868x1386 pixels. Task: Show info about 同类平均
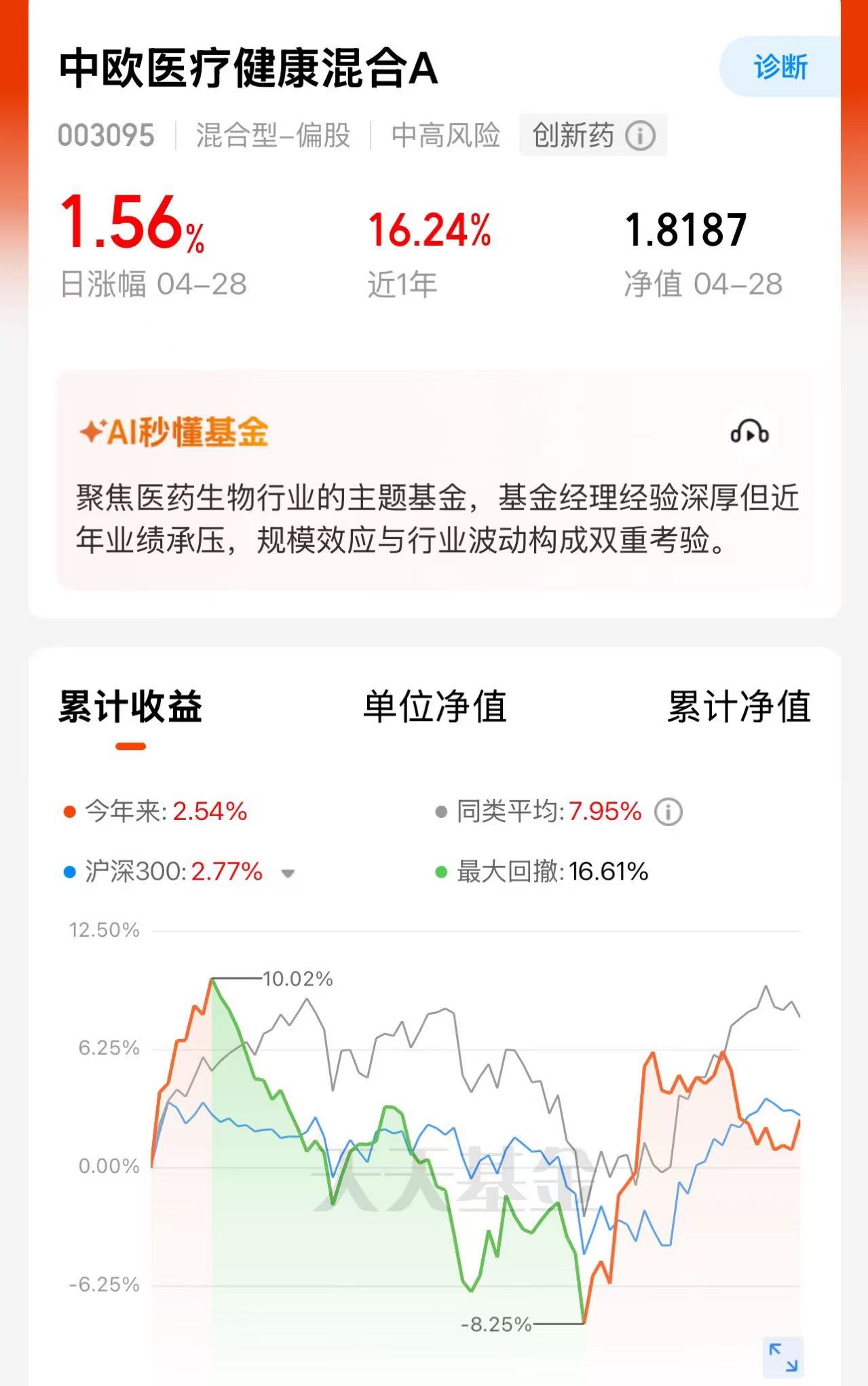click(x=668, y=811)
